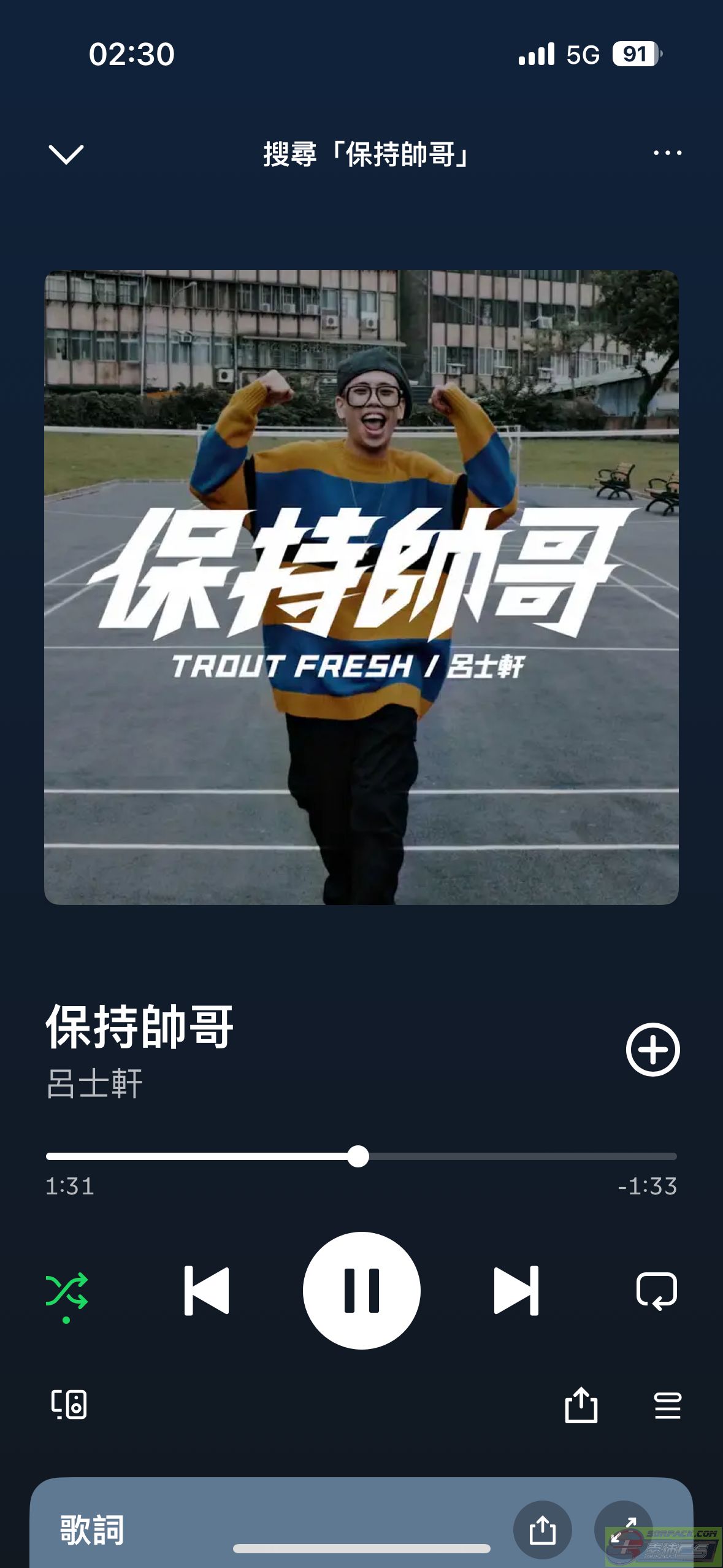Open artist 呂士軒 under the song title
The image size is (723, 1568).
coord(95,1084)
